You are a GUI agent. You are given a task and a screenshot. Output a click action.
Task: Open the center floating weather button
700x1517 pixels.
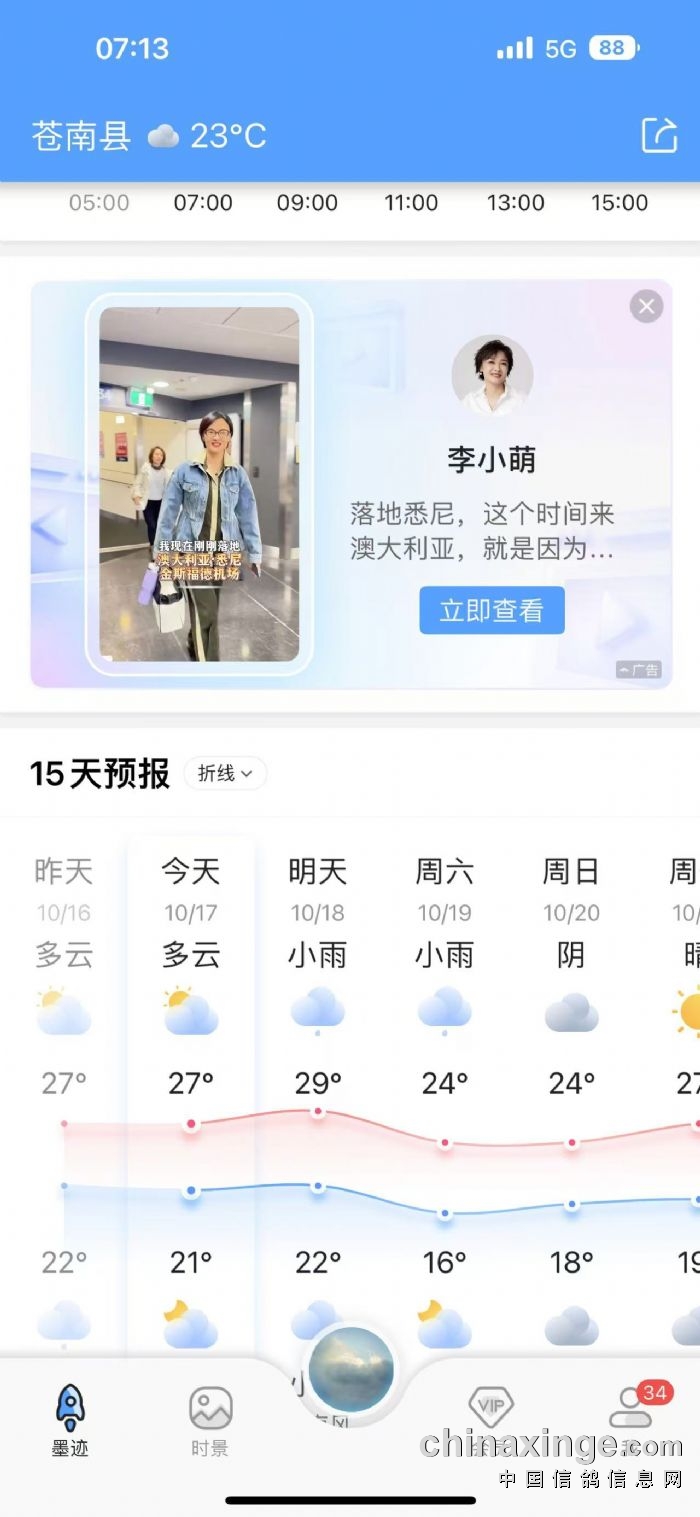click(x=350, y=1370)
